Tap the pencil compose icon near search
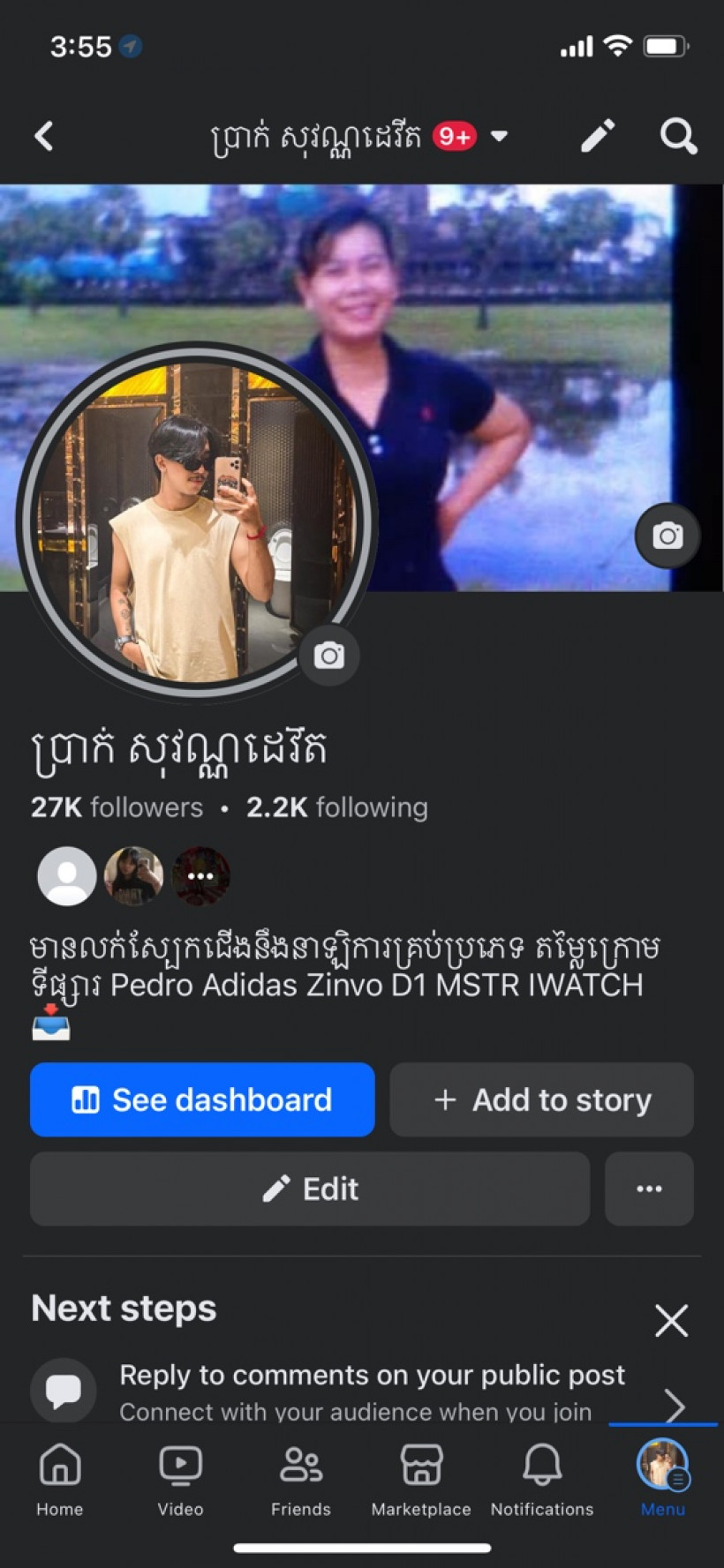 point(597,136)
